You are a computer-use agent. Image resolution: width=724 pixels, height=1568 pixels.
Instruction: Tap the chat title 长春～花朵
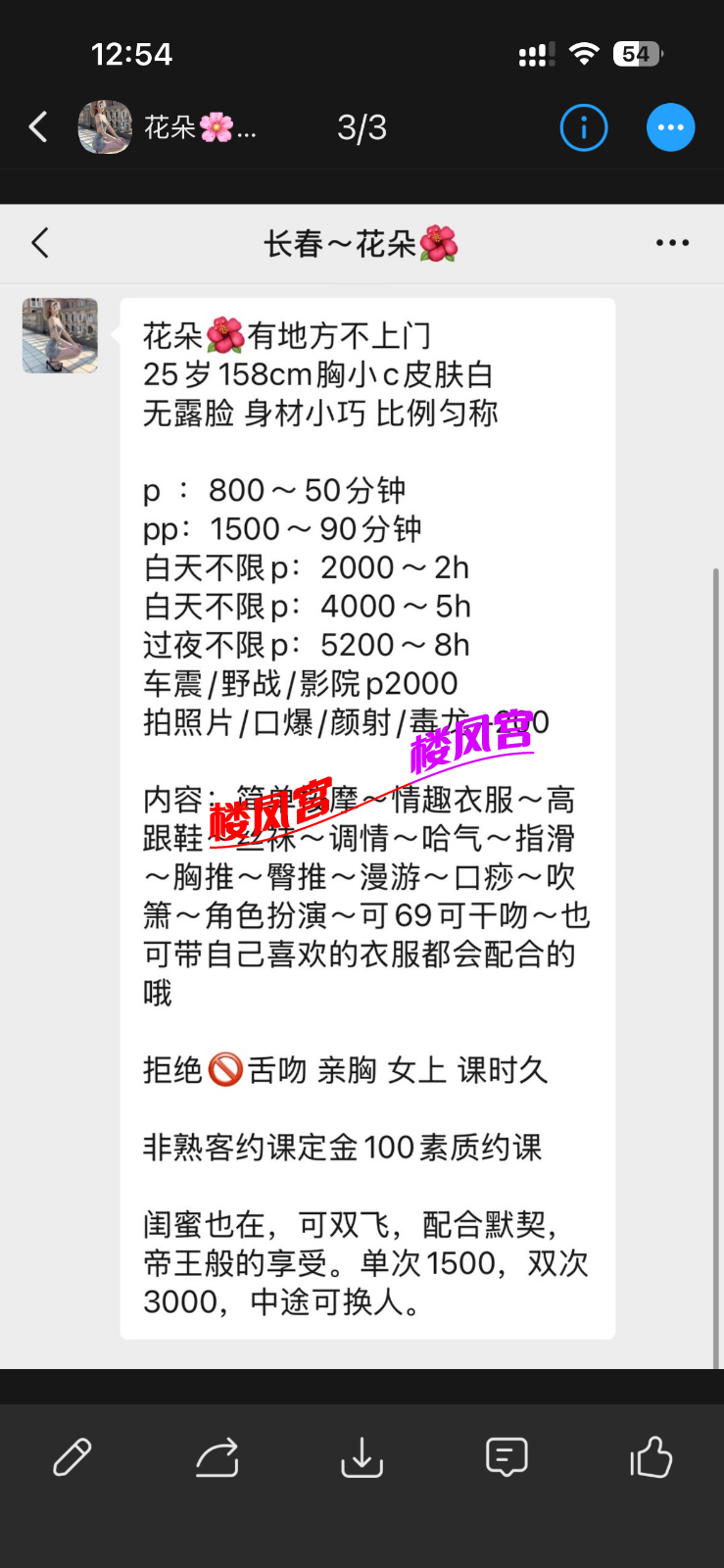362,243
